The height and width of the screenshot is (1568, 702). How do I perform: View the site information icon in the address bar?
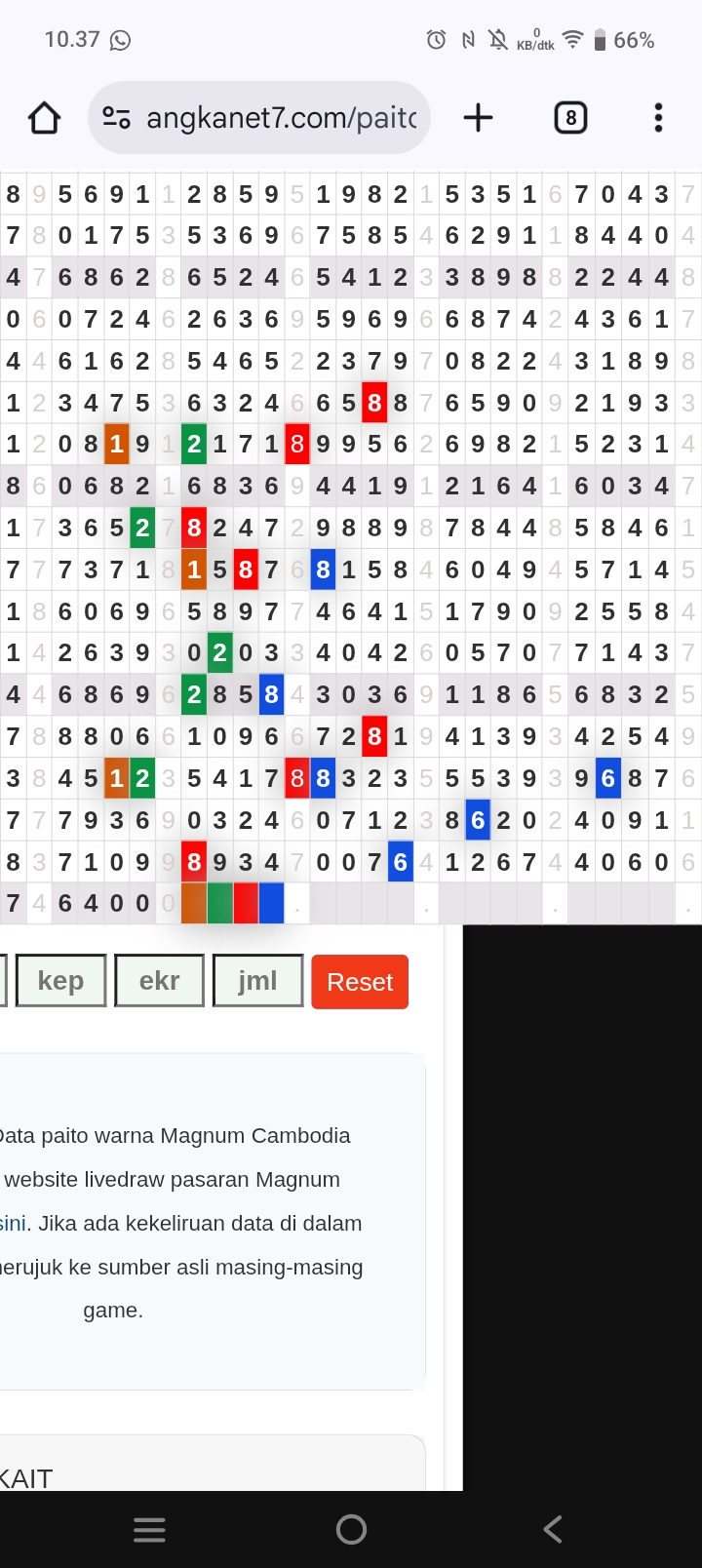117,118
